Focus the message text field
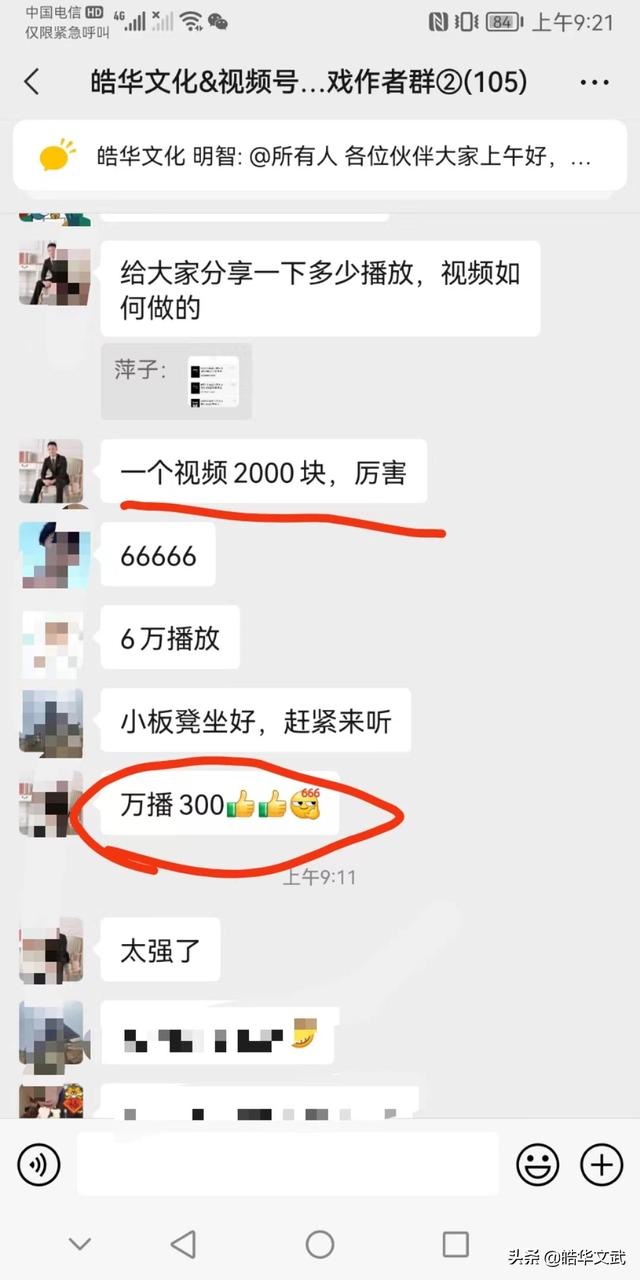 coord(288,1164)
